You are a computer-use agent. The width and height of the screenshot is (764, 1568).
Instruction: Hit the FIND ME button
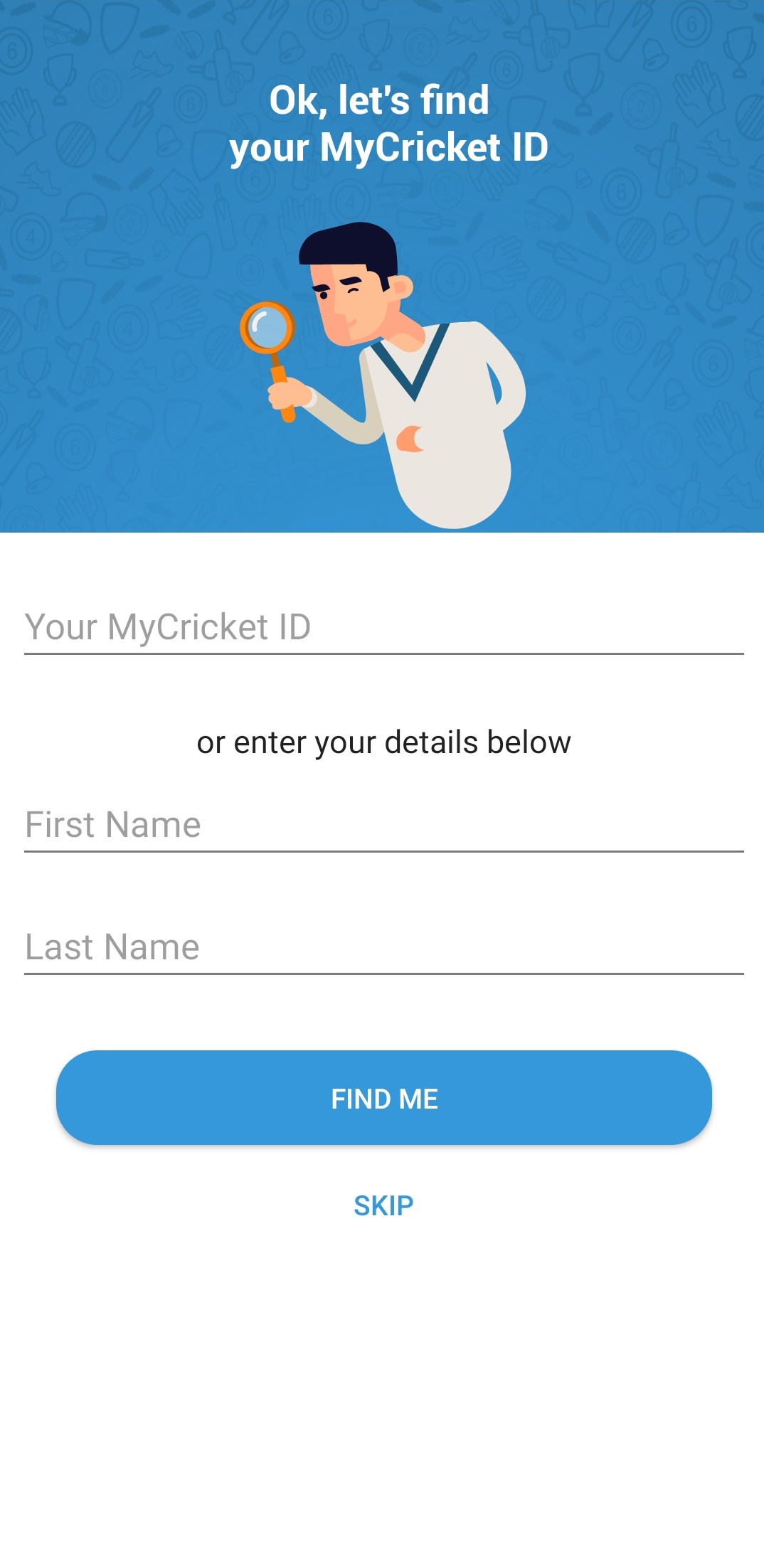tap(384, 1098)
